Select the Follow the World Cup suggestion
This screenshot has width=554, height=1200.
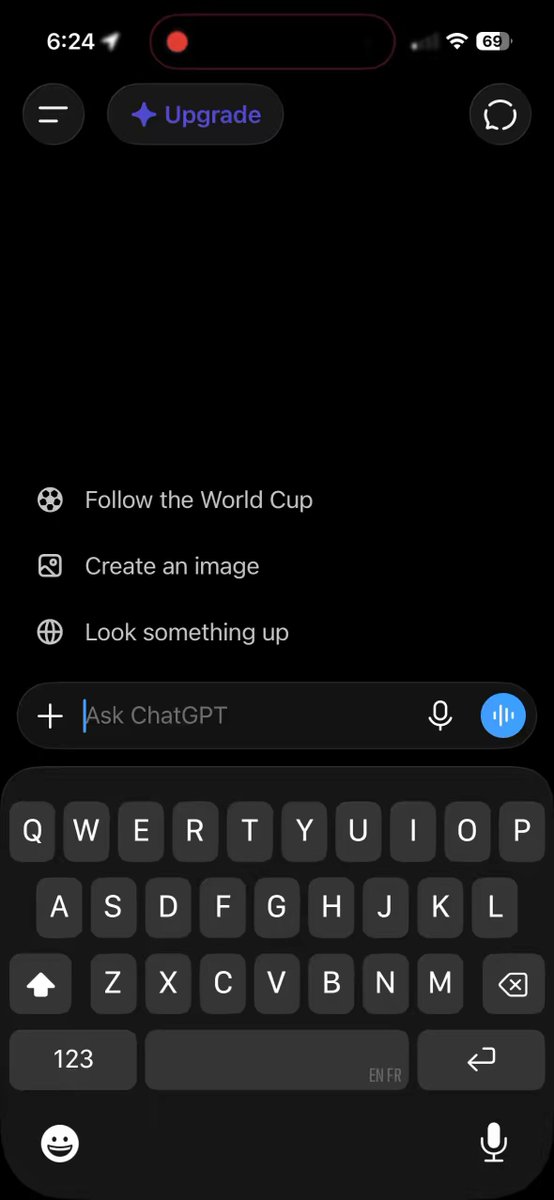pos(175,500)
